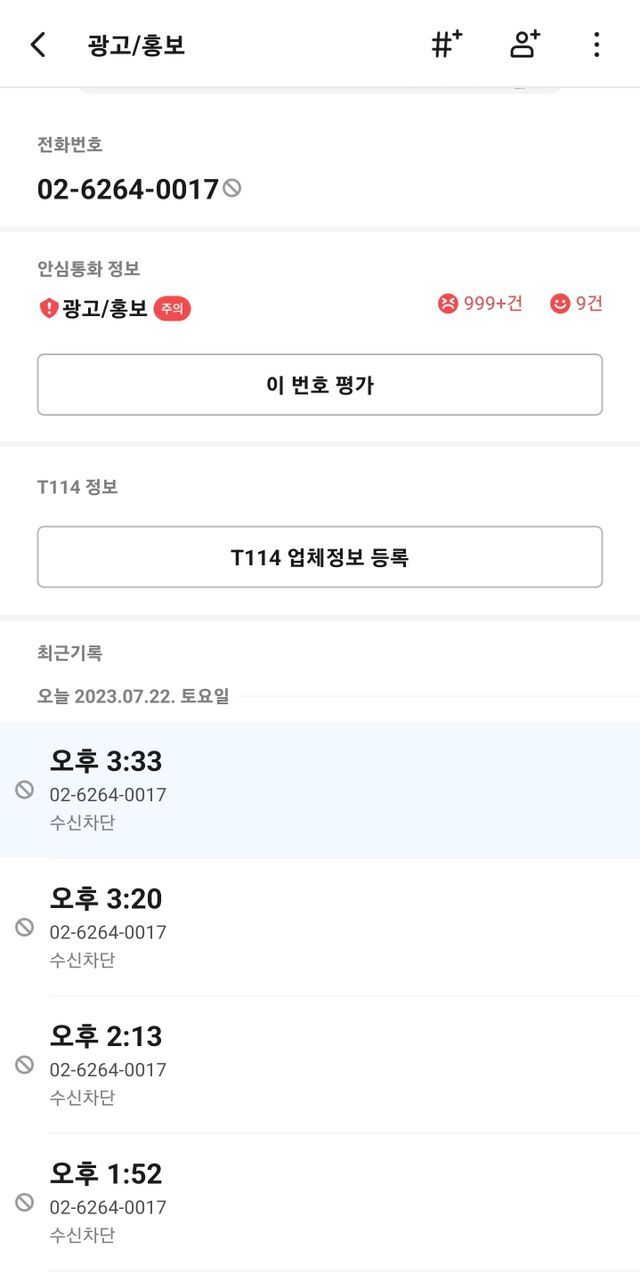Add this number to contacts
Screen dimensions: 640x1280
524,45
